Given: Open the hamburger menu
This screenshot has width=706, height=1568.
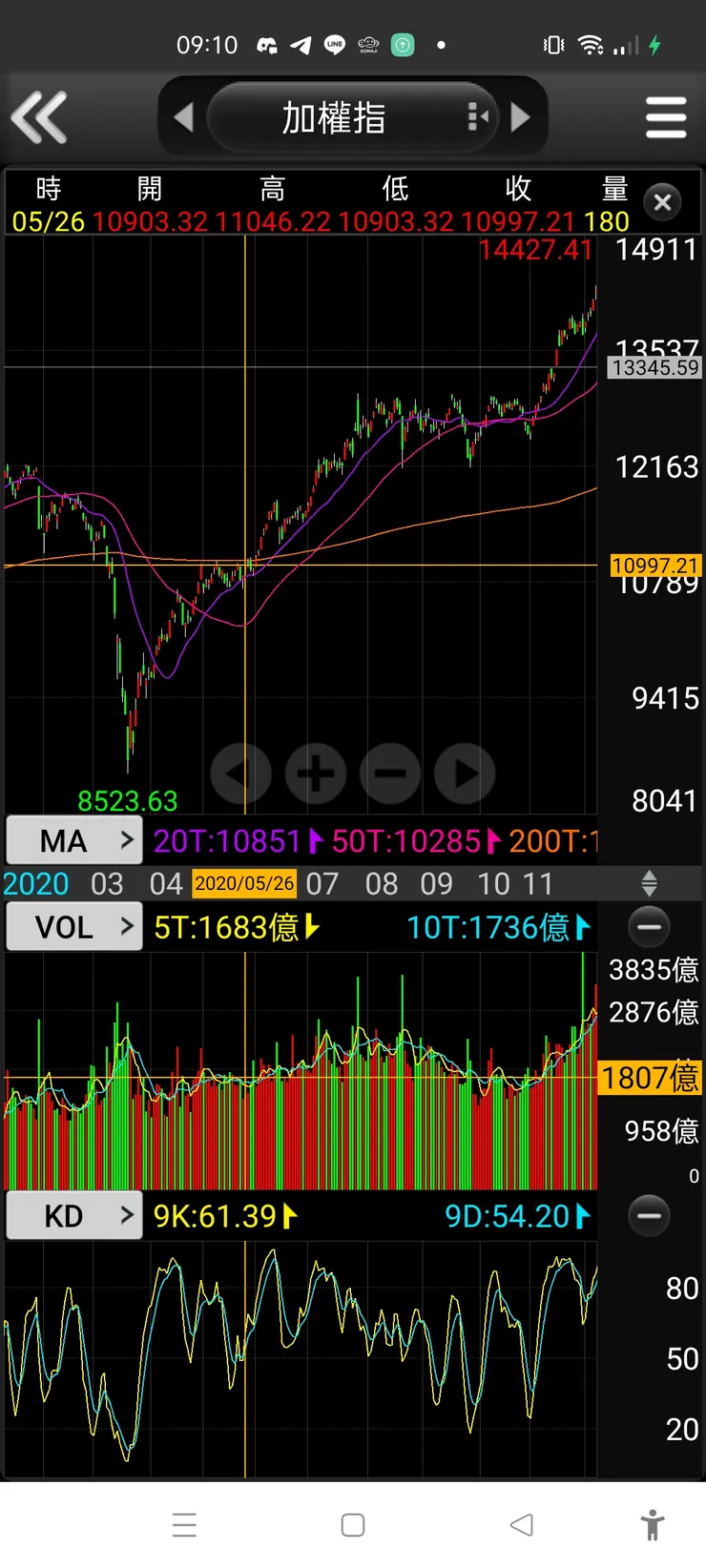Looking at the screenshot, I should 666,117.
